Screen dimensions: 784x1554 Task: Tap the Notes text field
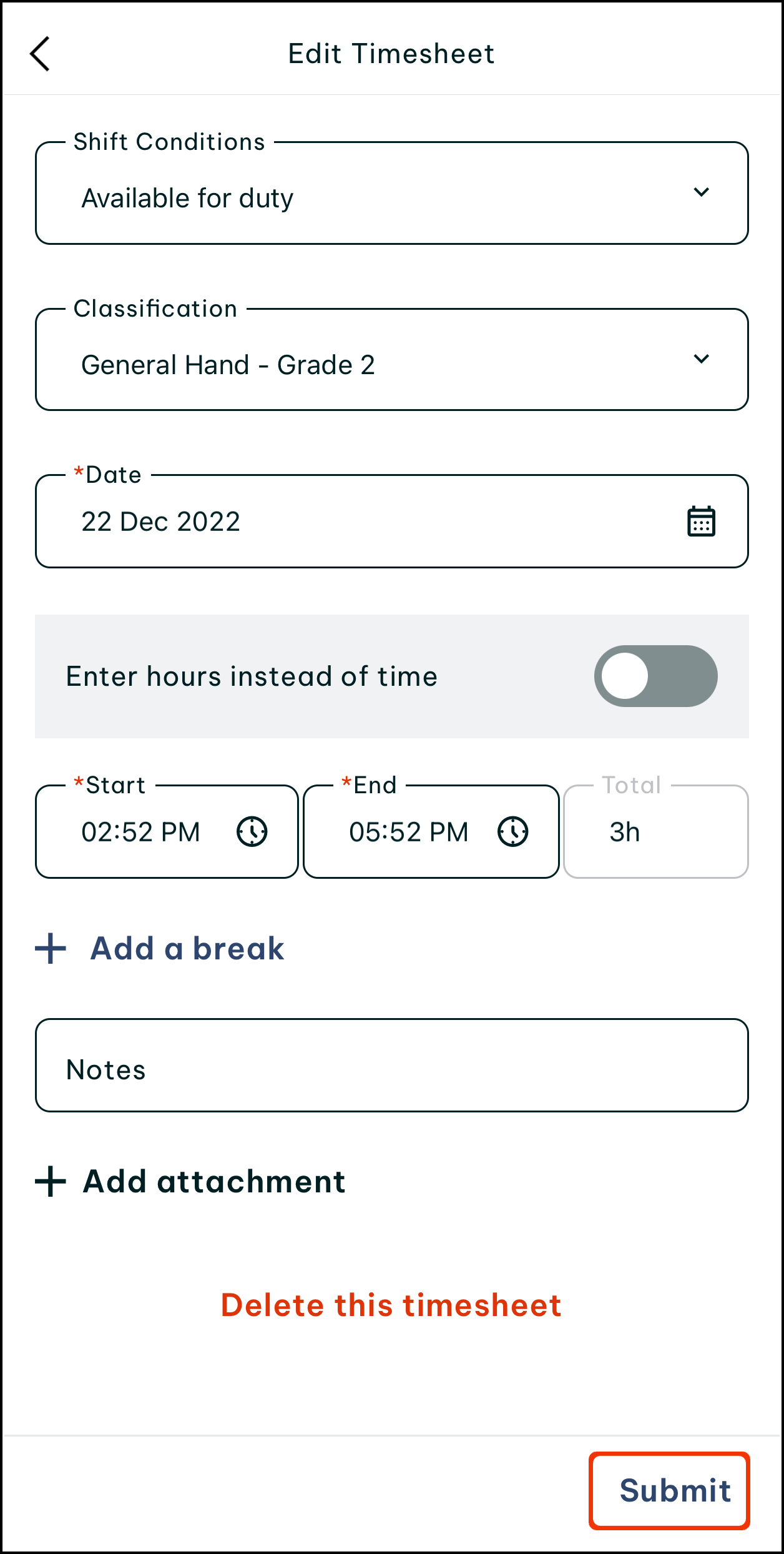391,1066
